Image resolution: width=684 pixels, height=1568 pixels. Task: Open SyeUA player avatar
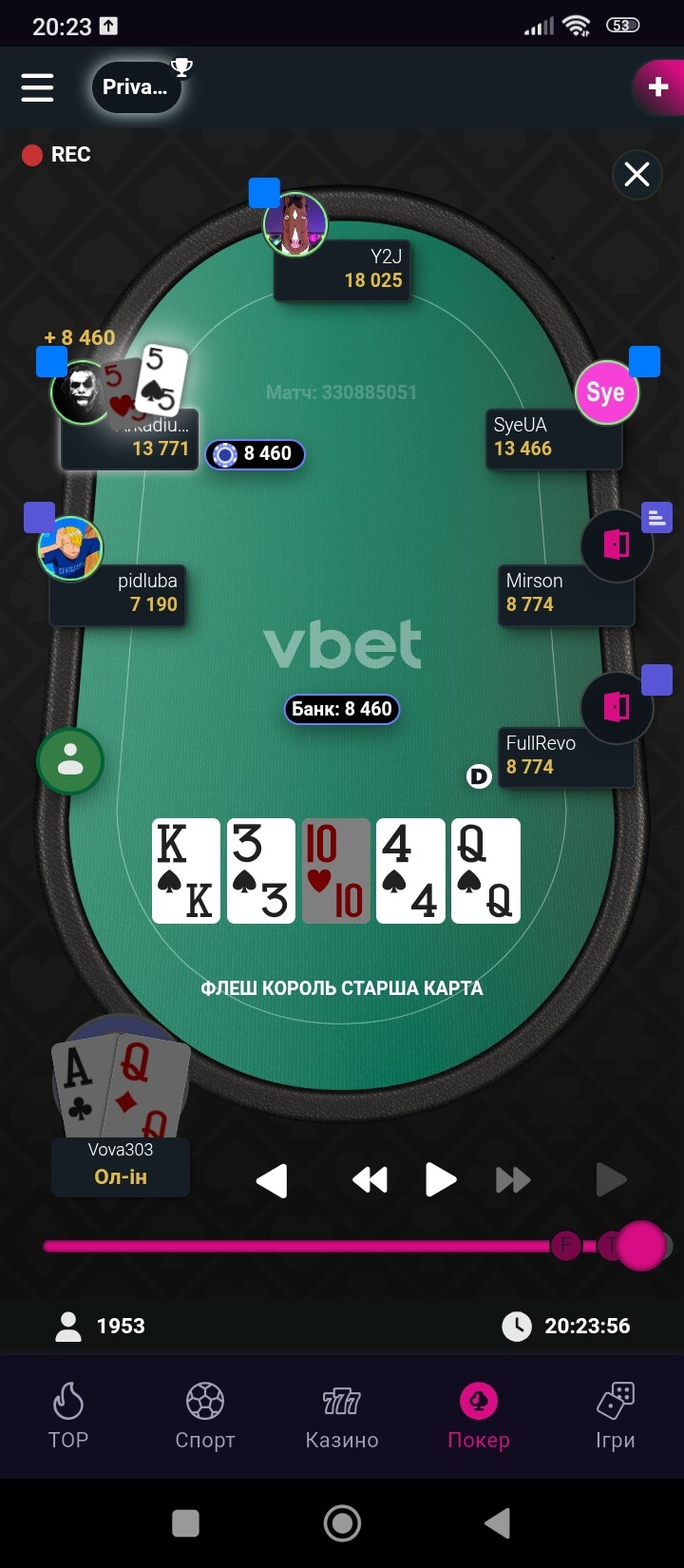pyautogui.click(x=605, y=392)
